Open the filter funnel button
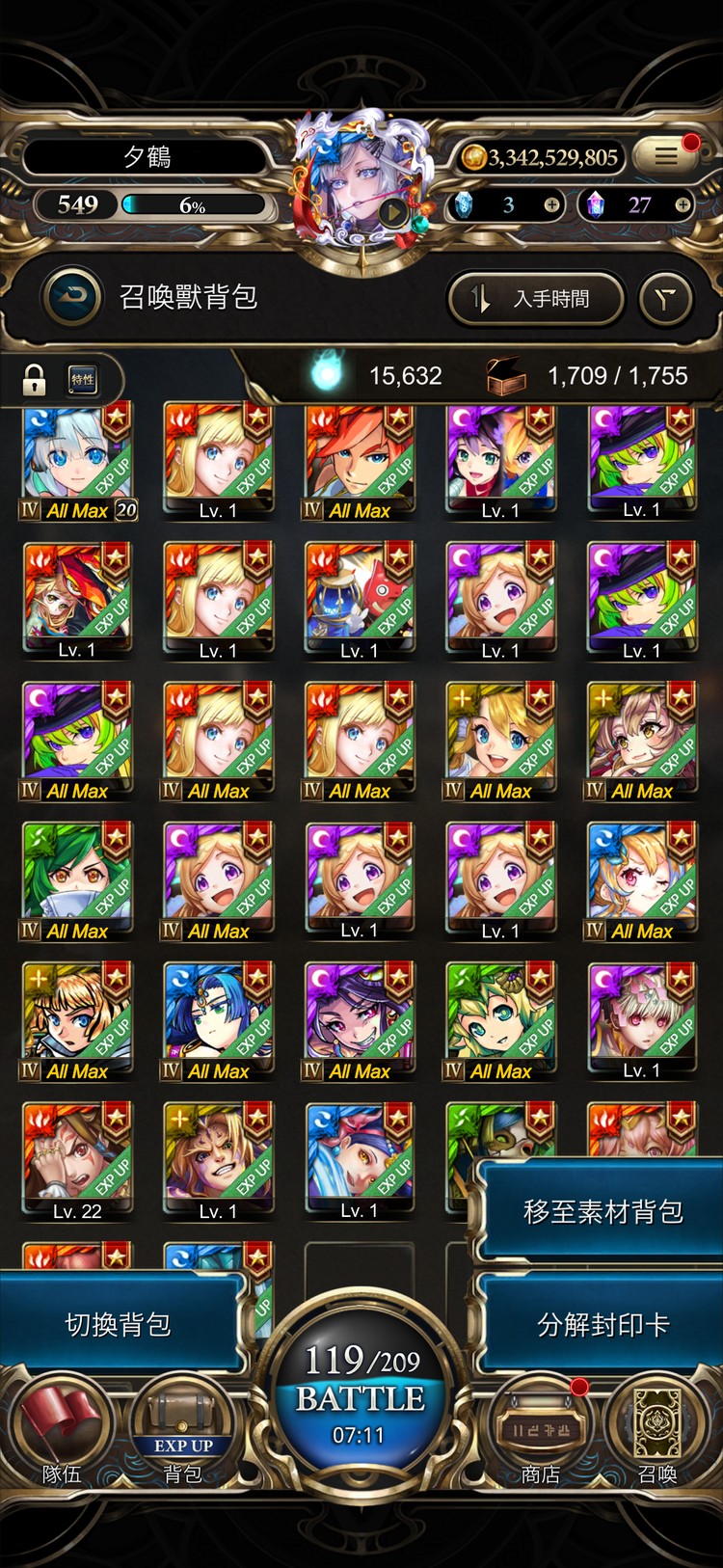 666,299
